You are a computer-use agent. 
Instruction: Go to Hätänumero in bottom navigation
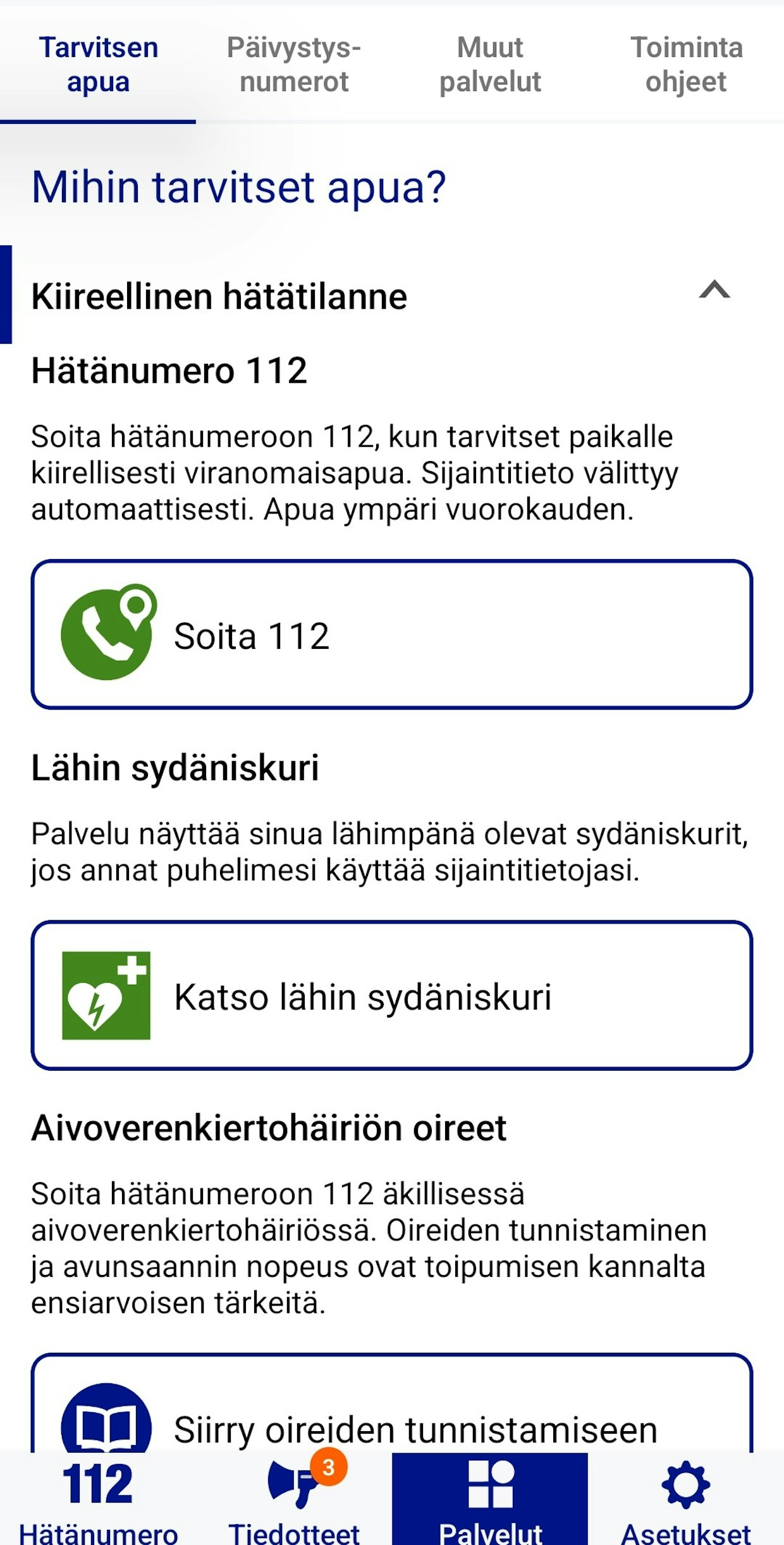point(98,1500)
